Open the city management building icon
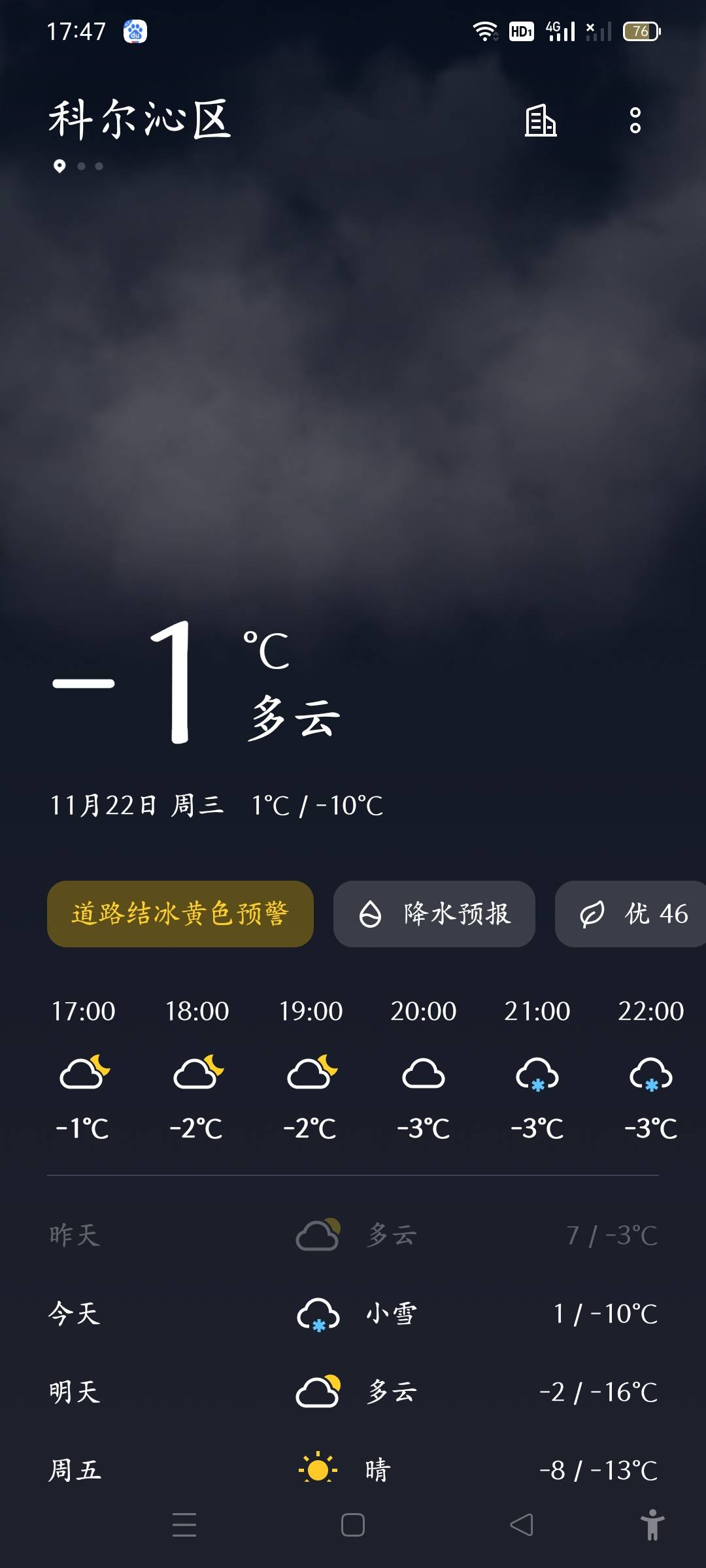Image resolution: width=706 pixels, height=1568 pixels. point(541,122)
